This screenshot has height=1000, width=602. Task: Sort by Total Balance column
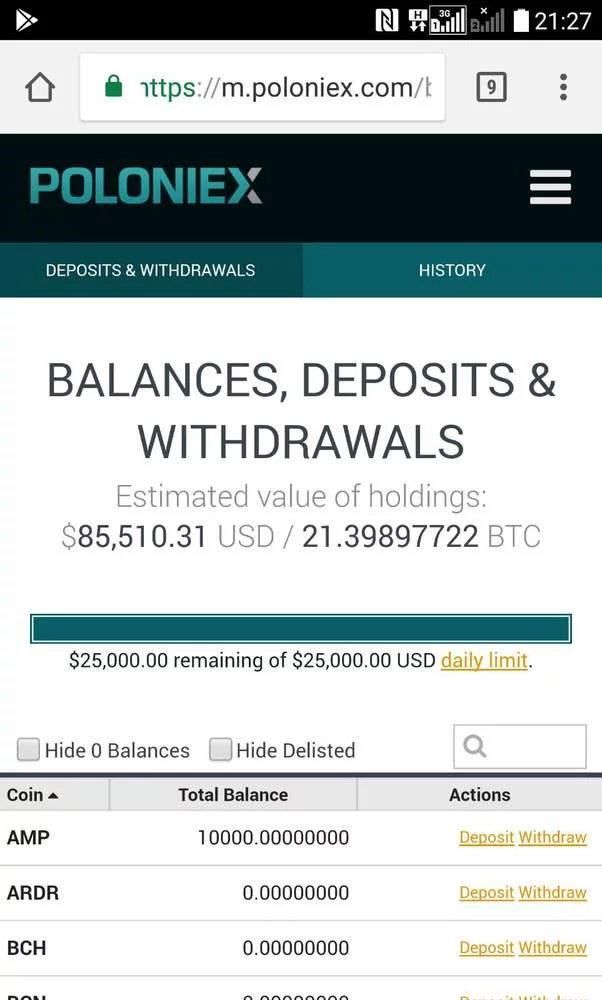click(x=233, y=795)
